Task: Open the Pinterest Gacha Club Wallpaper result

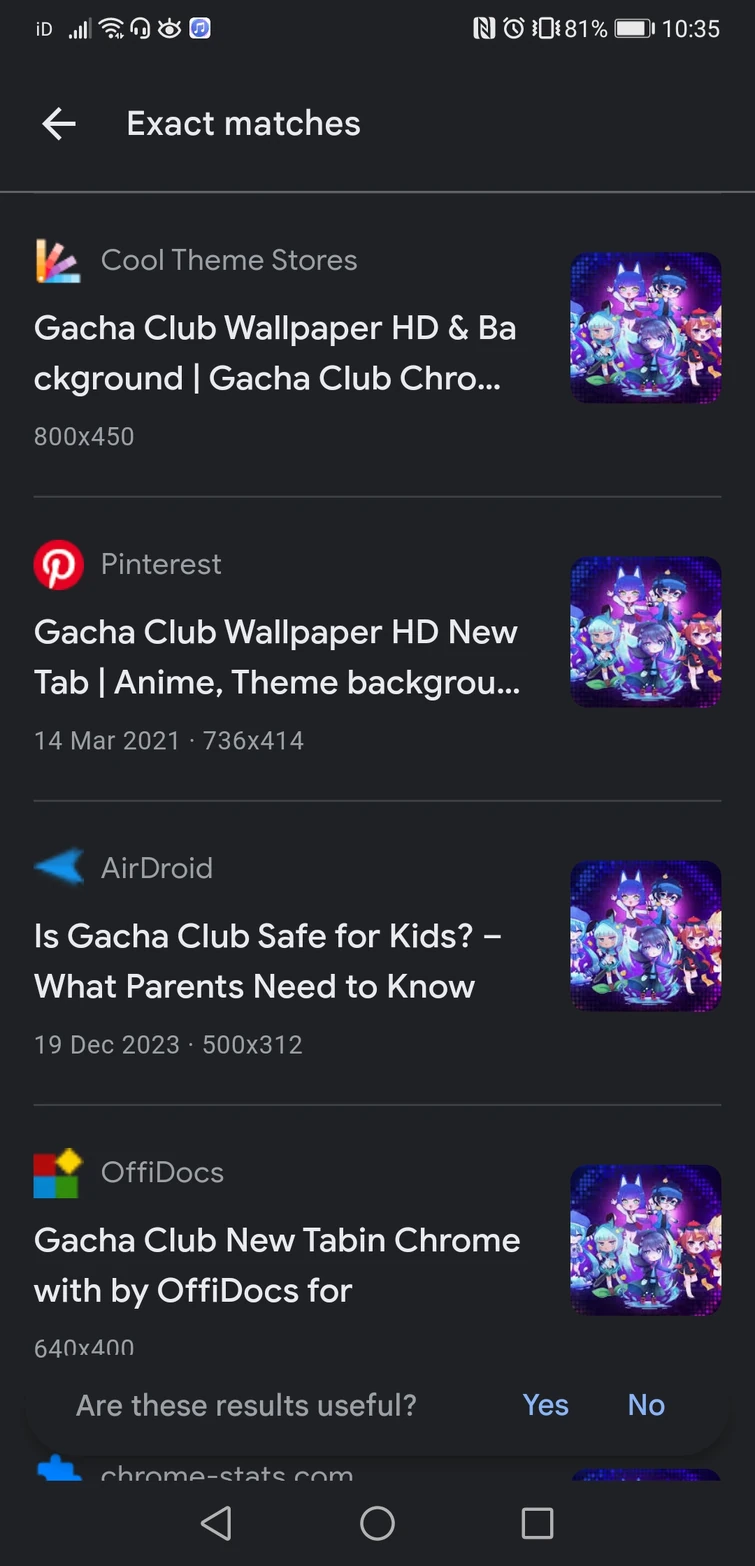Action: coord(277,657)
